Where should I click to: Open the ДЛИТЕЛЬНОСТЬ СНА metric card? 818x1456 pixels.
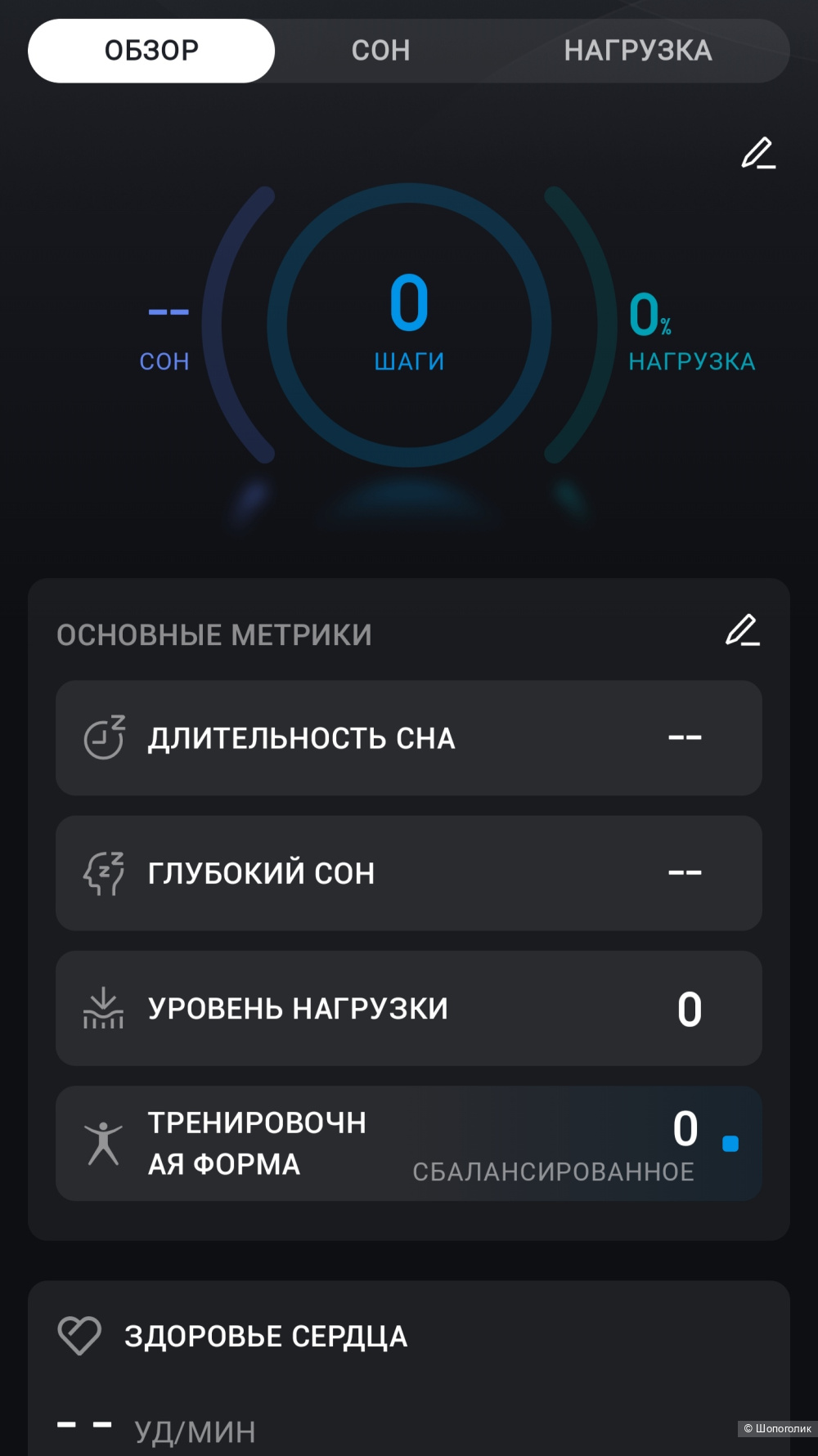[408, 737]
